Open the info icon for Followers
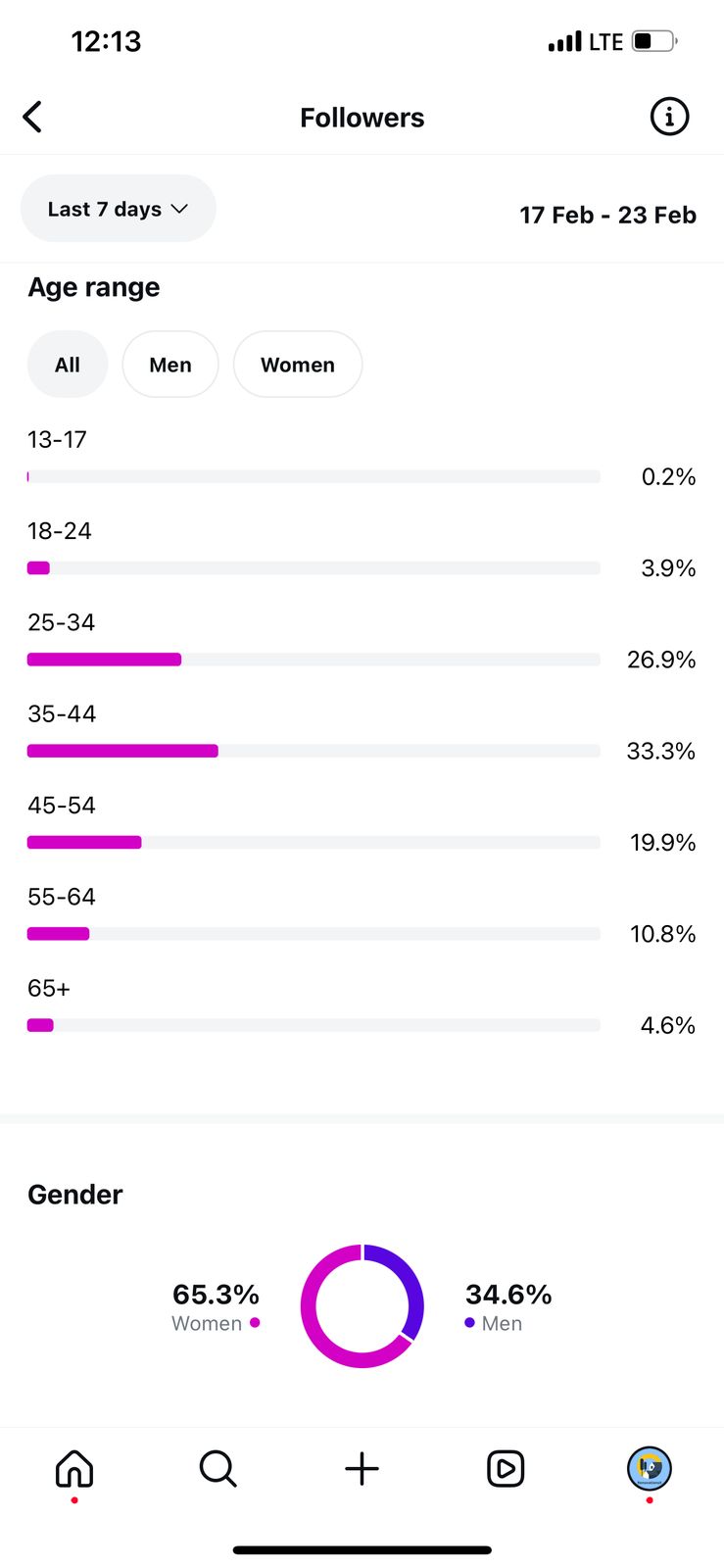Screen dimensions: 724x1568 click(669, 117)
